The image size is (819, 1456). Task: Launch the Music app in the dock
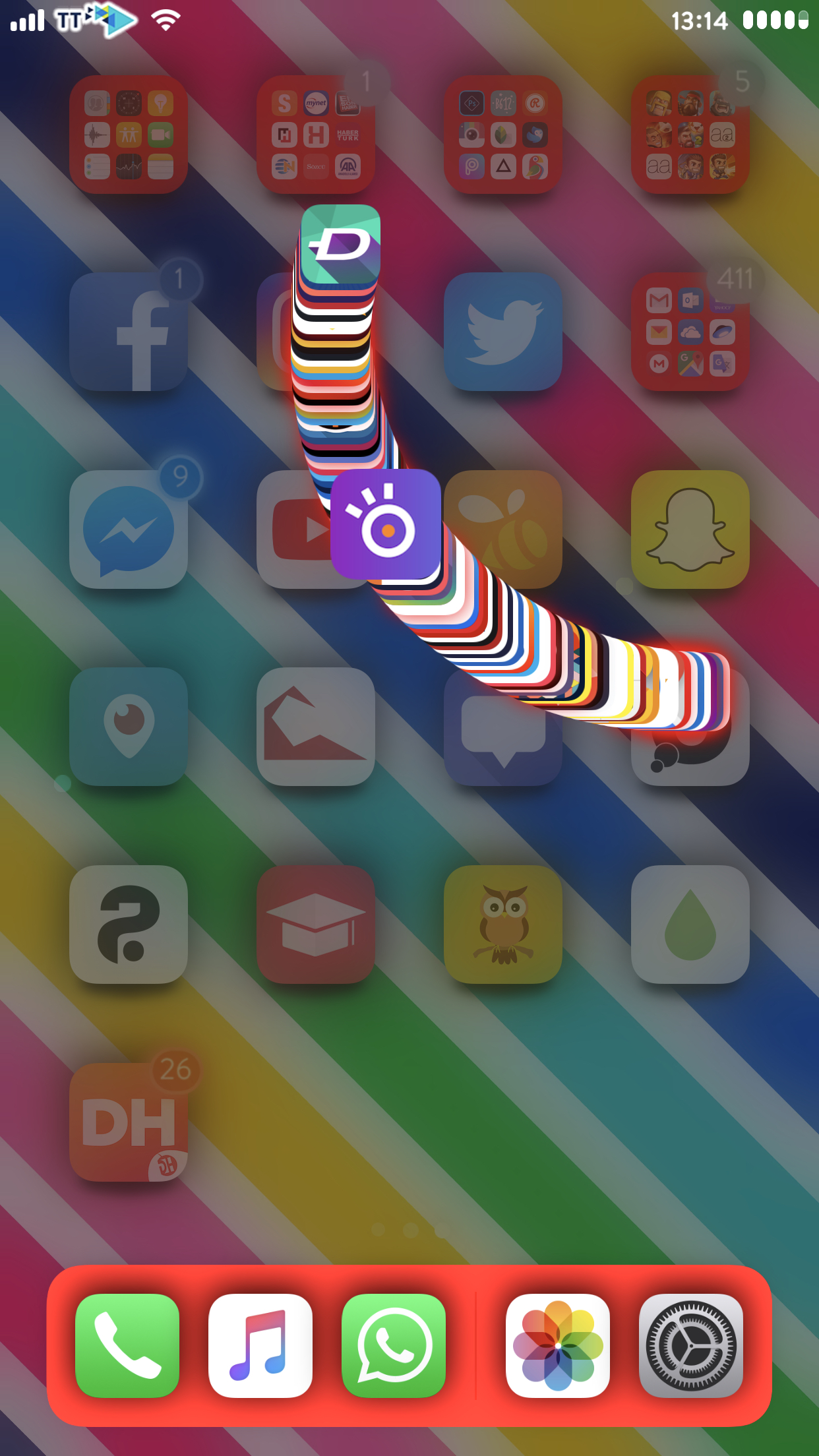[260, 1345]
